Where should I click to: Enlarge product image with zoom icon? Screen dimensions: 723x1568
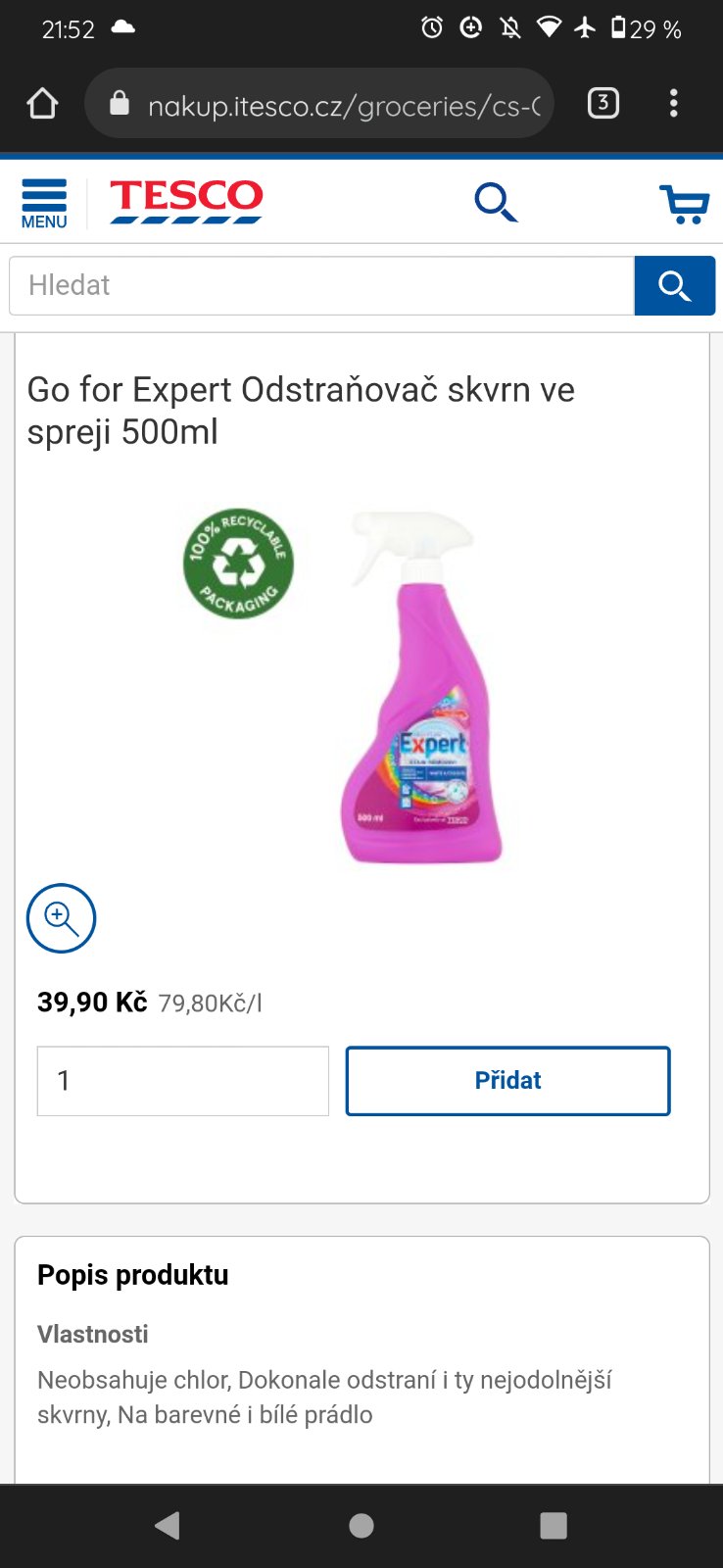61,918
